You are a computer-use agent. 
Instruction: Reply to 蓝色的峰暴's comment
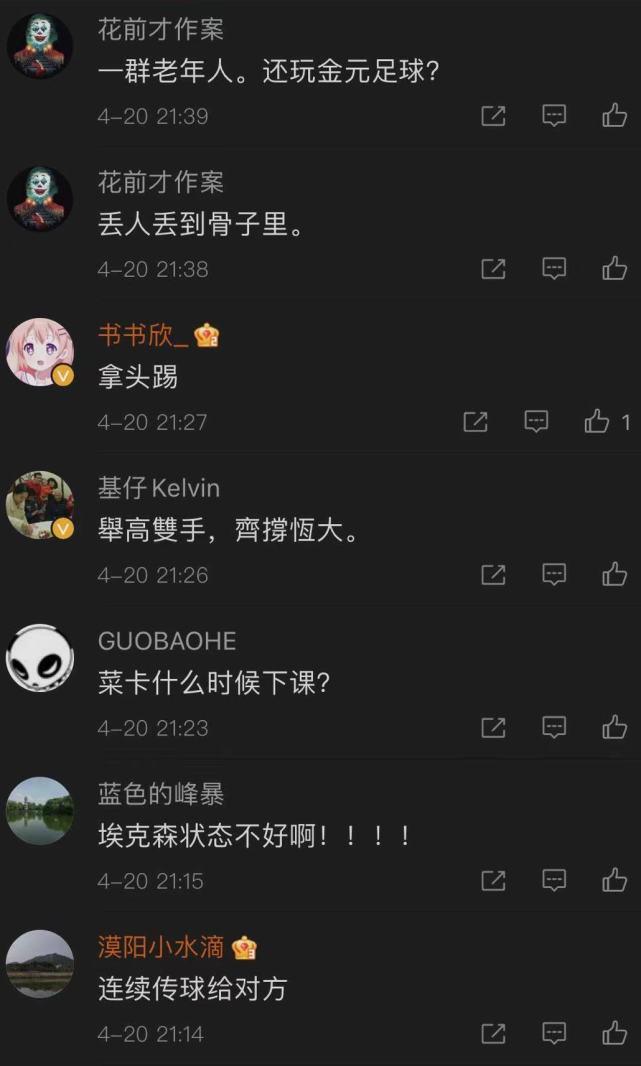click(554, 880)
